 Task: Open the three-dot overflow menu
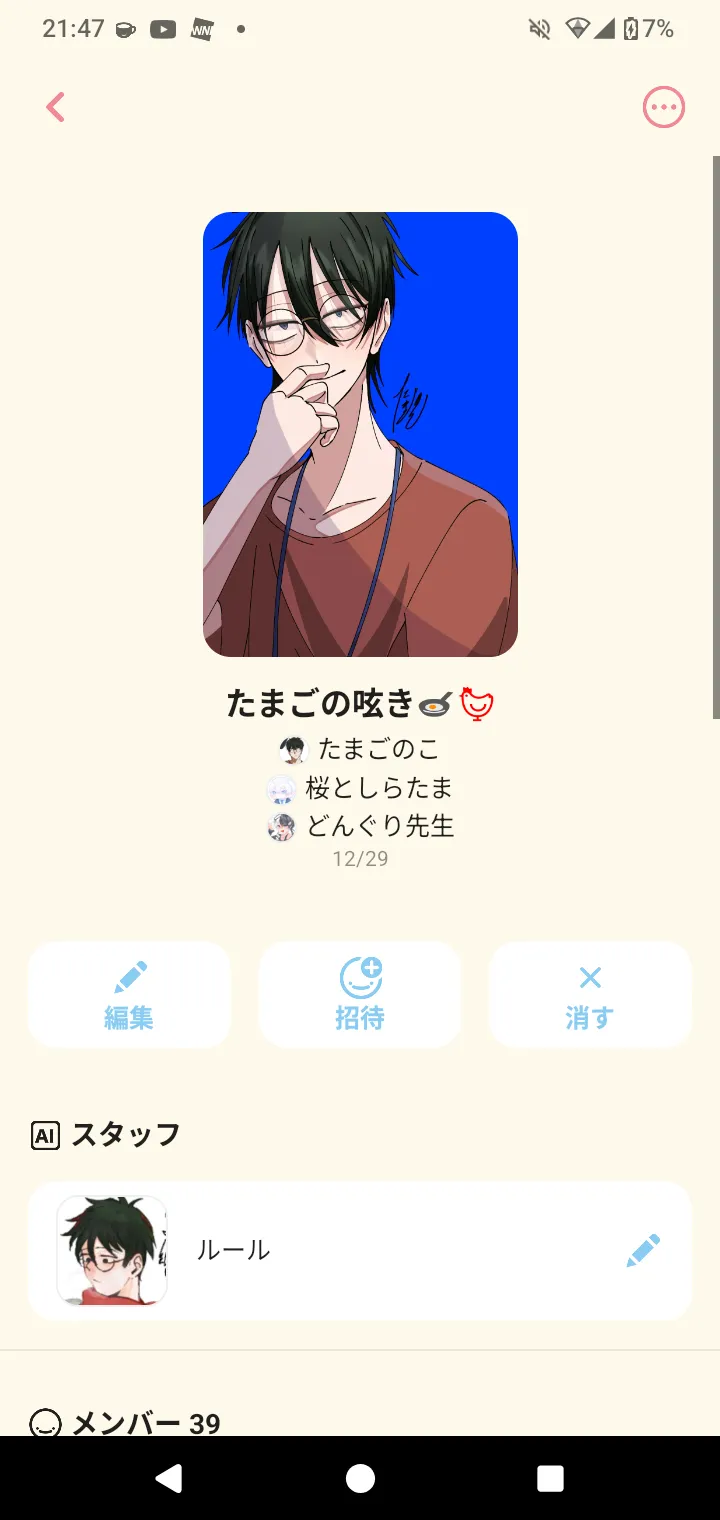tap(663, 107)
